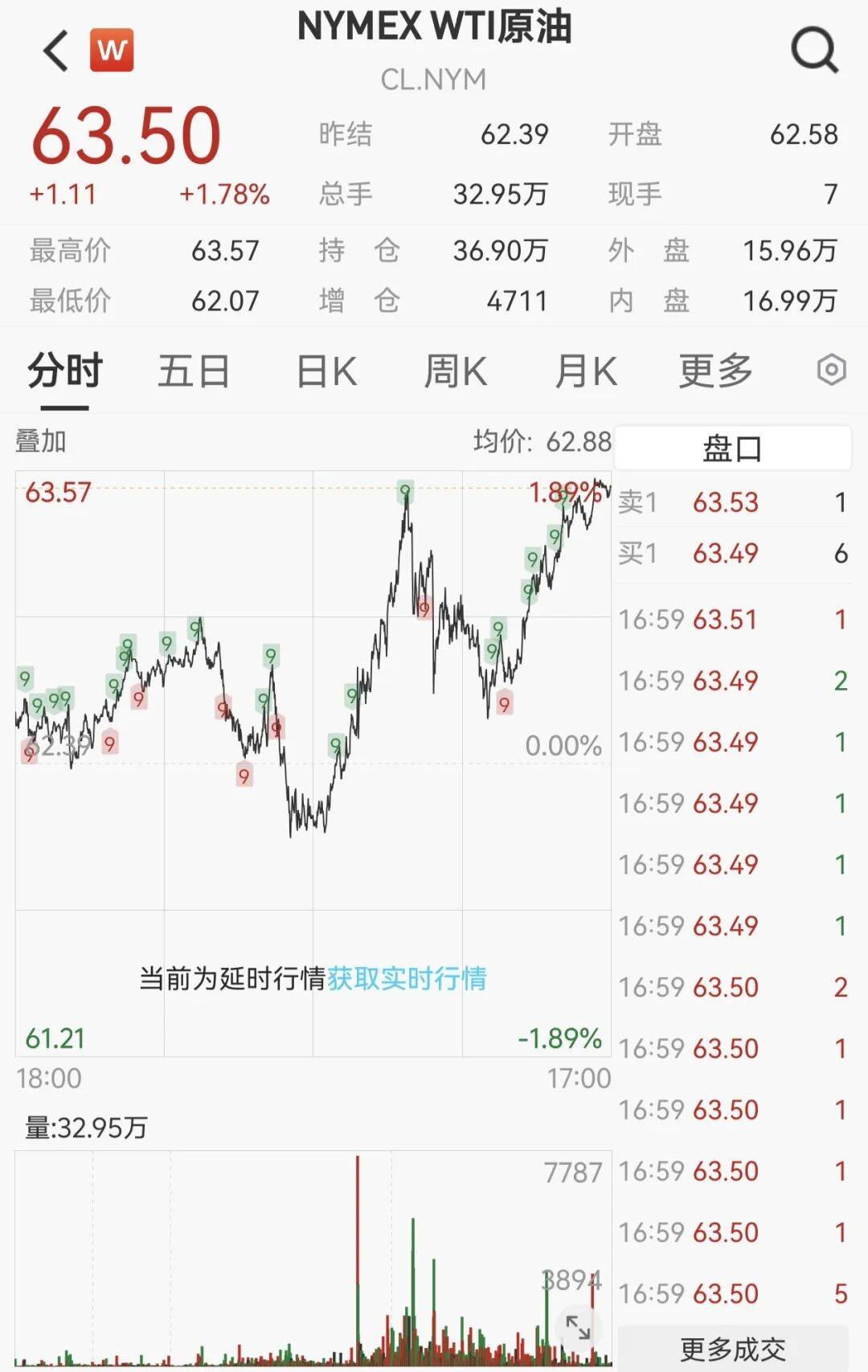Tap 获取实时行情 link

point(406,978)
